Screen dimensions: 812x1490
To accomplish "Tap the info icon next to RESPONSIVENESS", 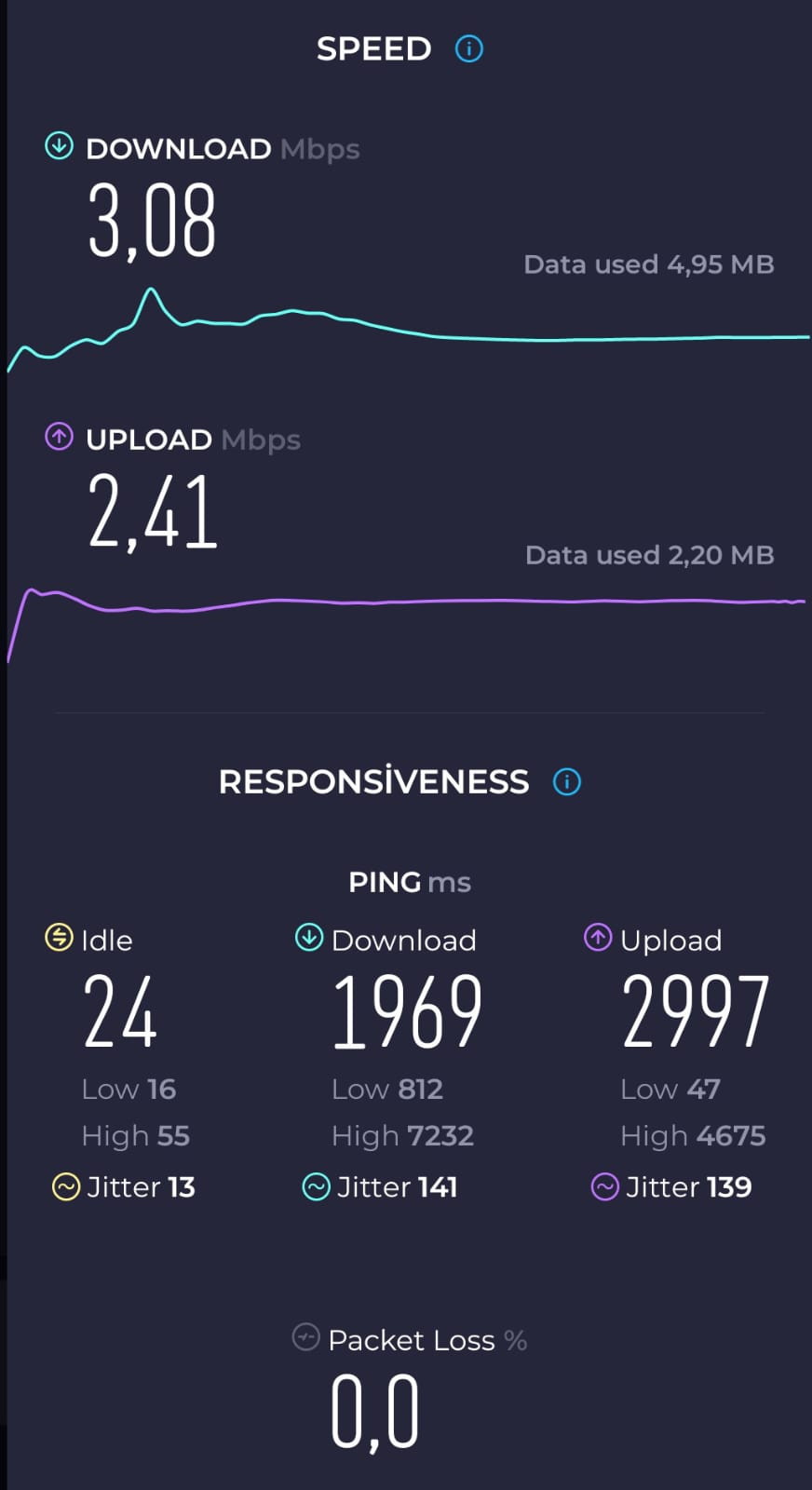I will pyautogui.click(x=567, y=781).
